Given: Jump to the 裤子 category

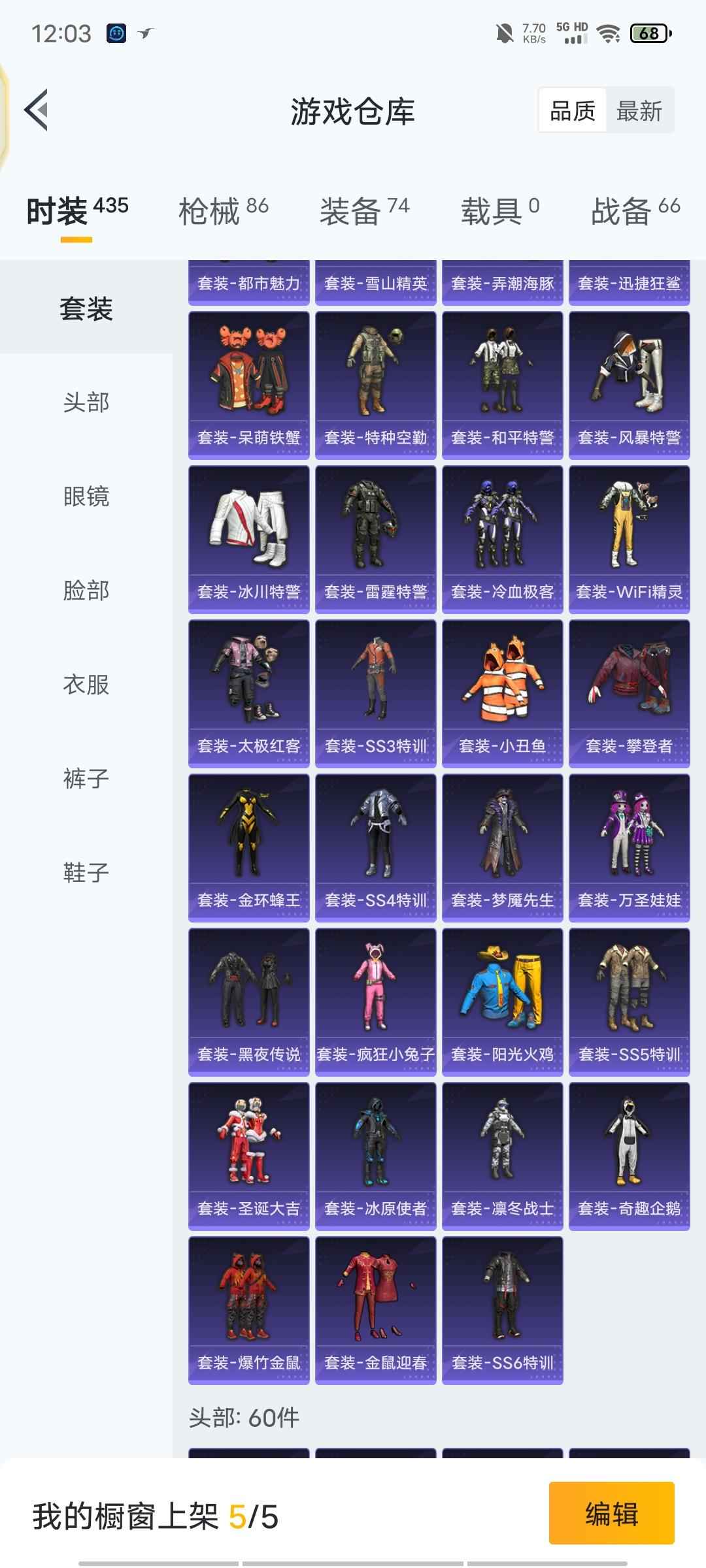Looking at the screenshot, I should (x=86, y=779).
